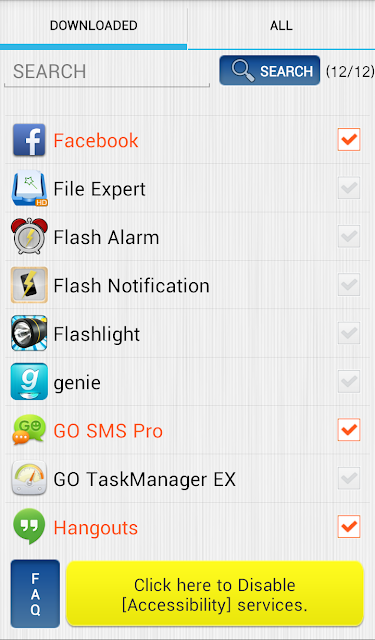
Task: Check the Flashlight checkbox
Action: 349,333
